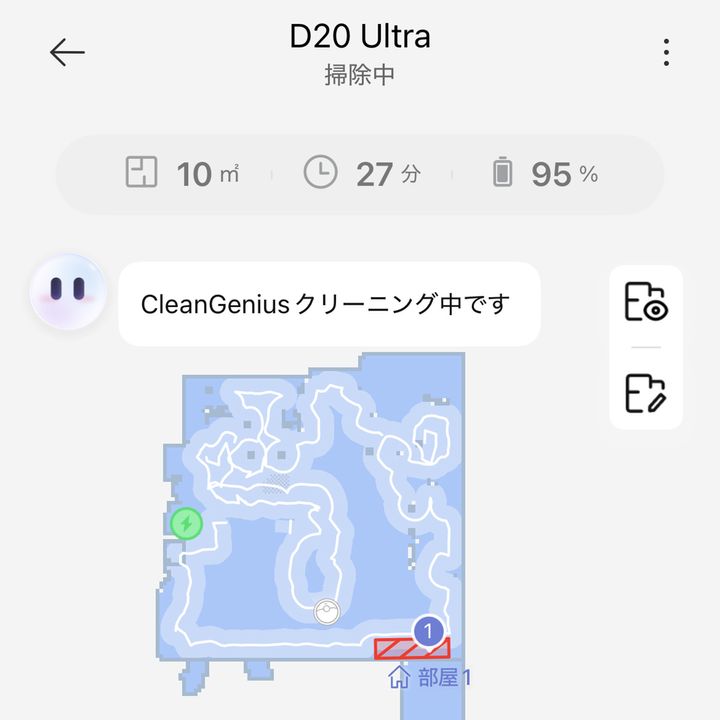Open the three-dot overflow menu
Viewport: 720px width, 720px height.
click(x=666, y=52)
